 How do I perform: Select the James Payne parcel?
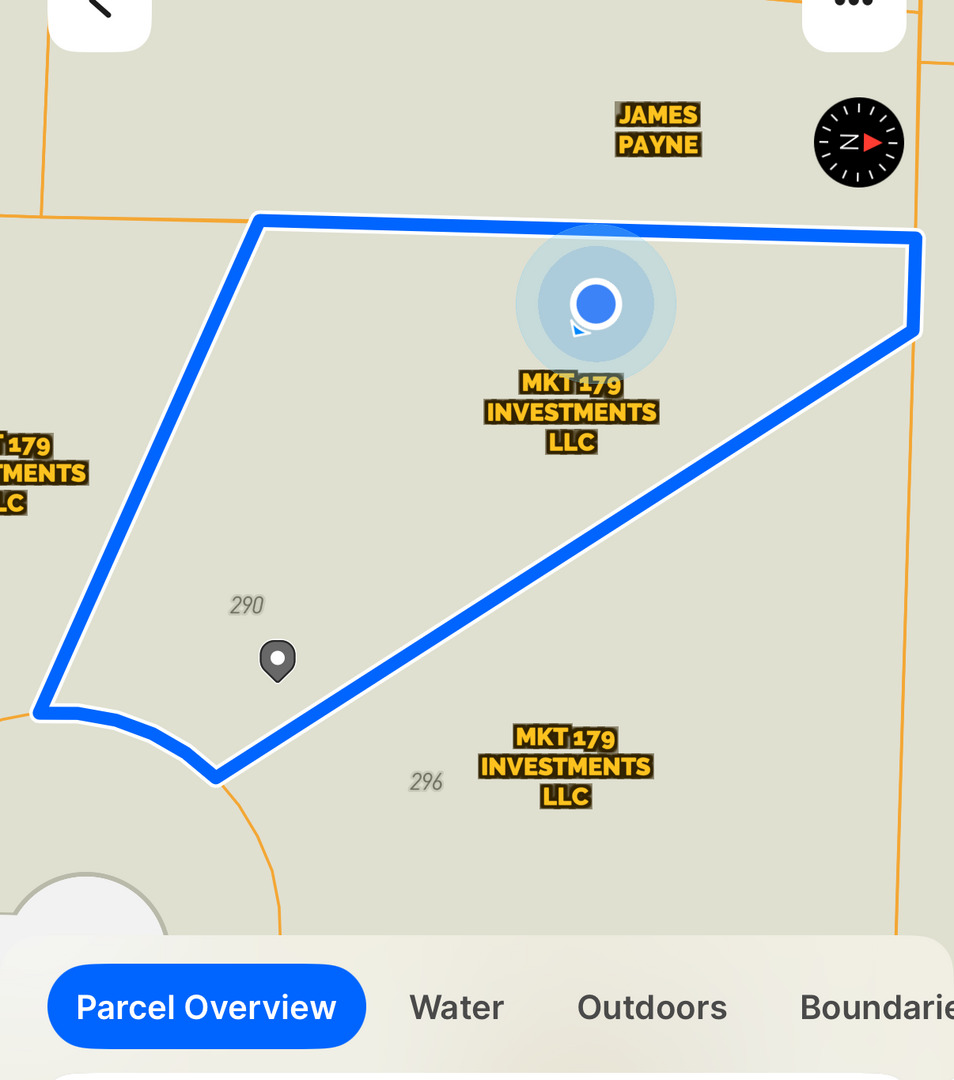657,130
